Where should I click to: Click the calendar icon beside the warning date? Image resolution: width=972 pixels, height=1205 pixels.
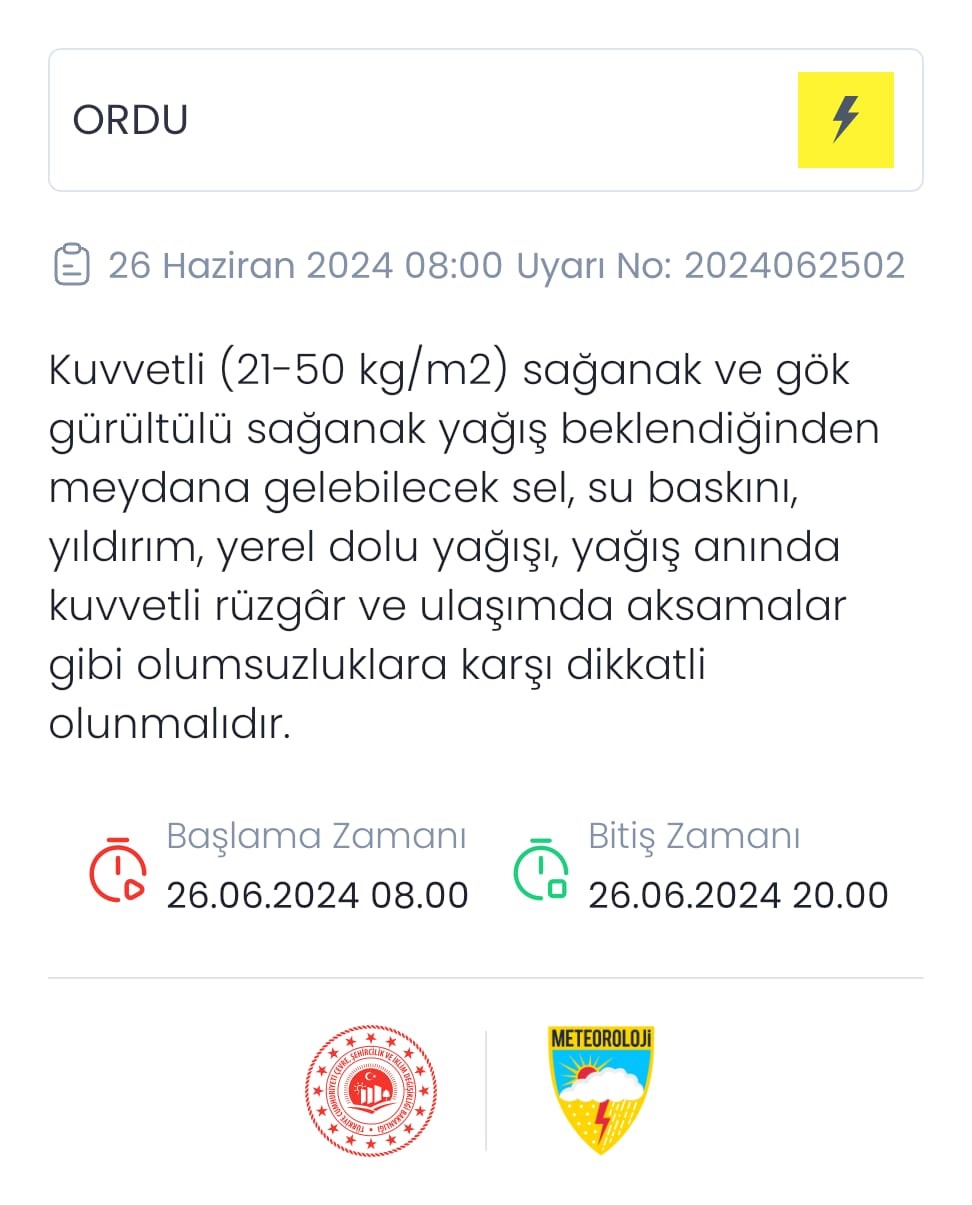71,264
